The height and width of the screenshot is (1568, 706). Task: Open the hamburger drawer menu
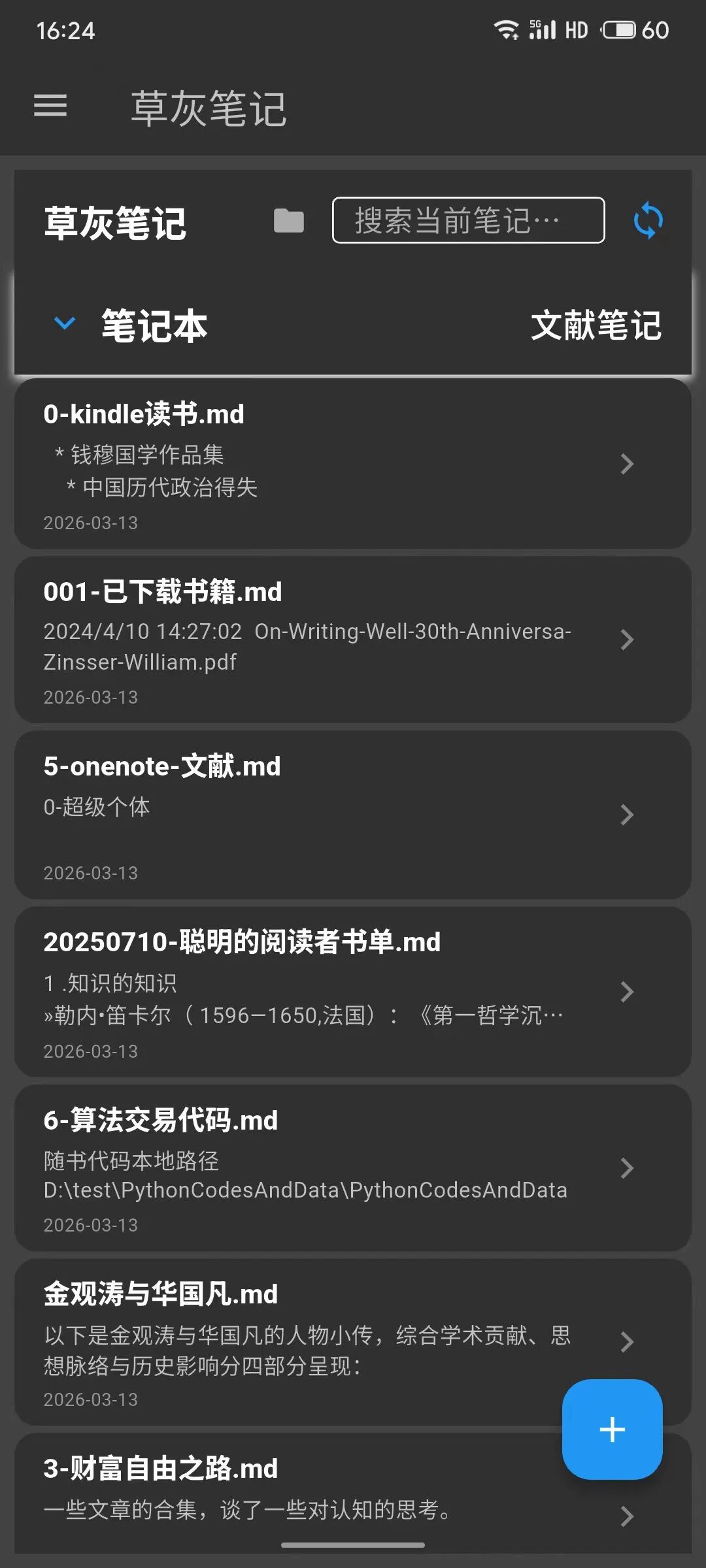coord(50,106)
